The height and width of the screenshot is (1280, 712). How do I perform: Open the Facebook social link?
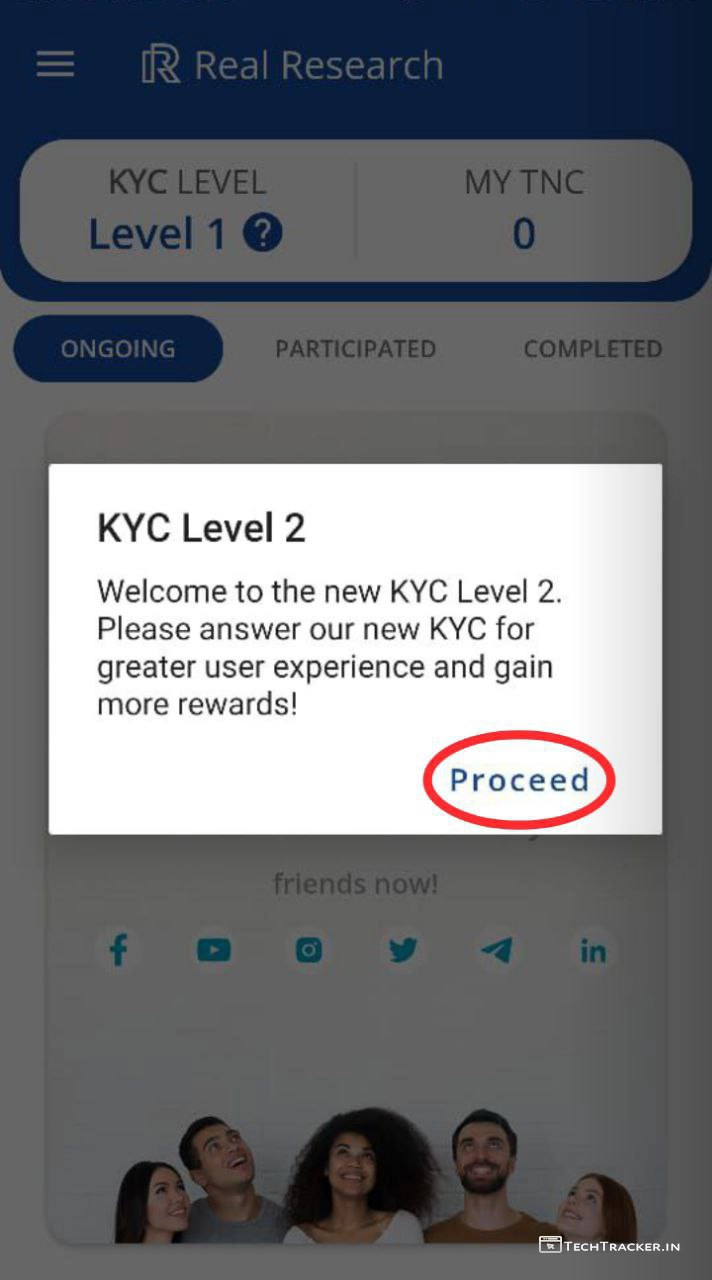coord(119,950)
